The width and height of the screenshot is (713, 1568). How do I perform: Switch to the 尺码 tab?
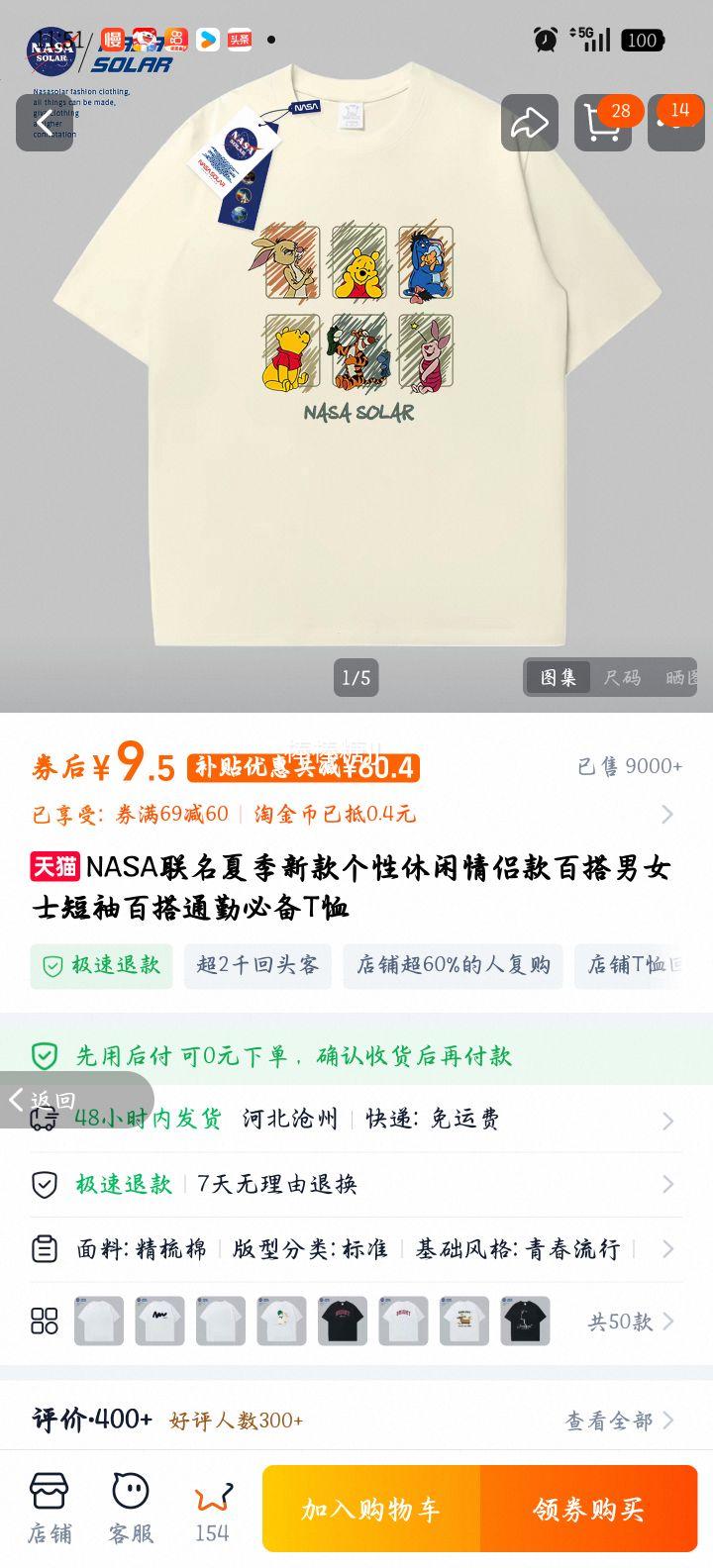[x=623, y=678]
